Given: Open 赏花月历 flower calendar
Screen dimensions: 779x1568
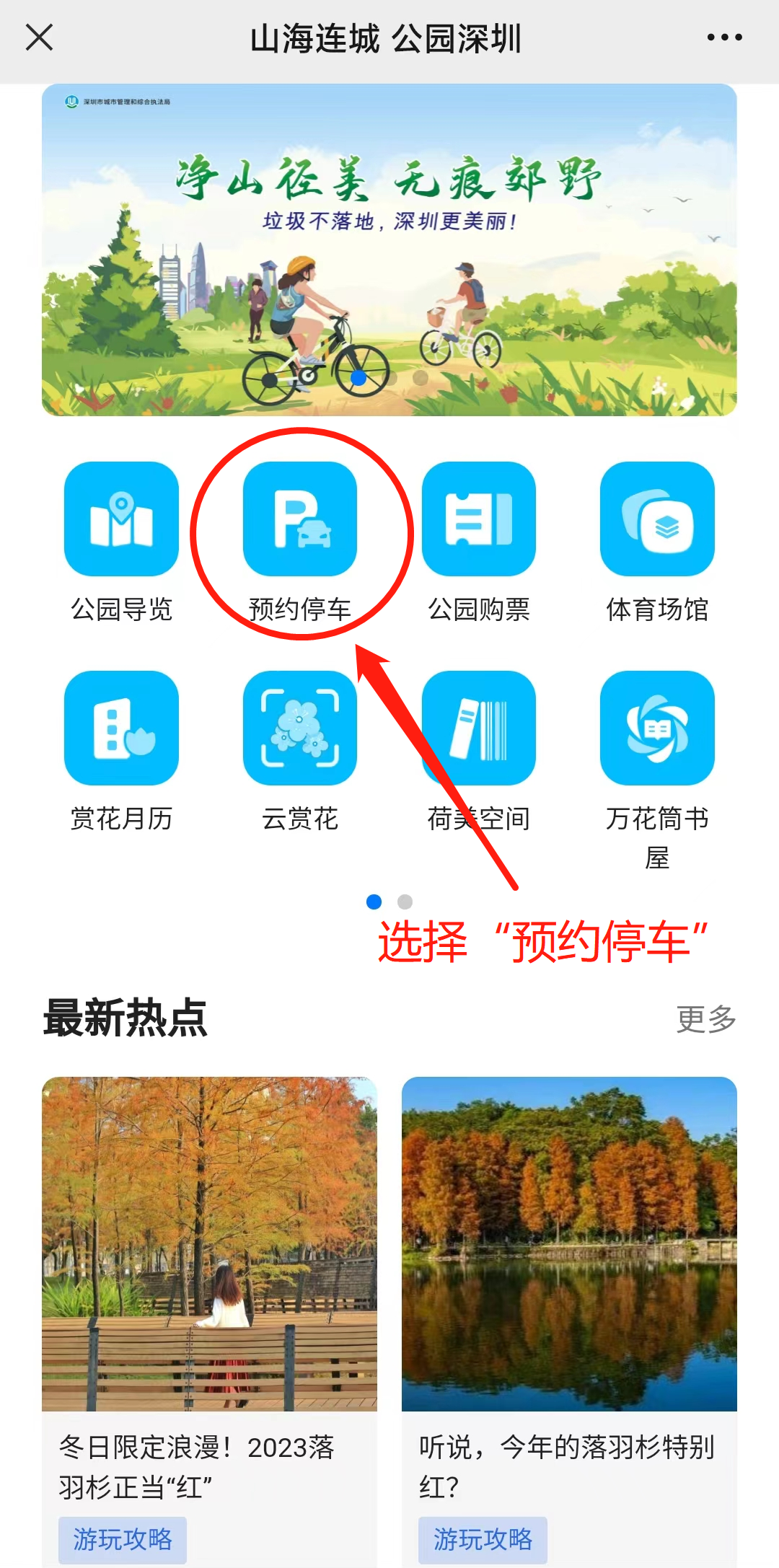Looking at the screenshot, I should click(121, 752).
